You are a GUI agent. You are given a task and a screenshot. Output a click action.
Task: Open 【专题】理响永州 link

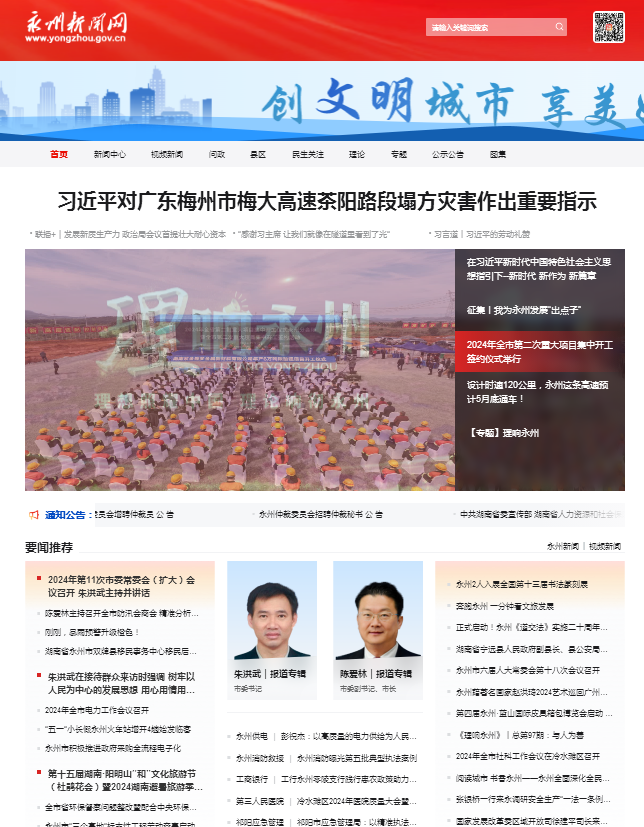coord(505,433)
